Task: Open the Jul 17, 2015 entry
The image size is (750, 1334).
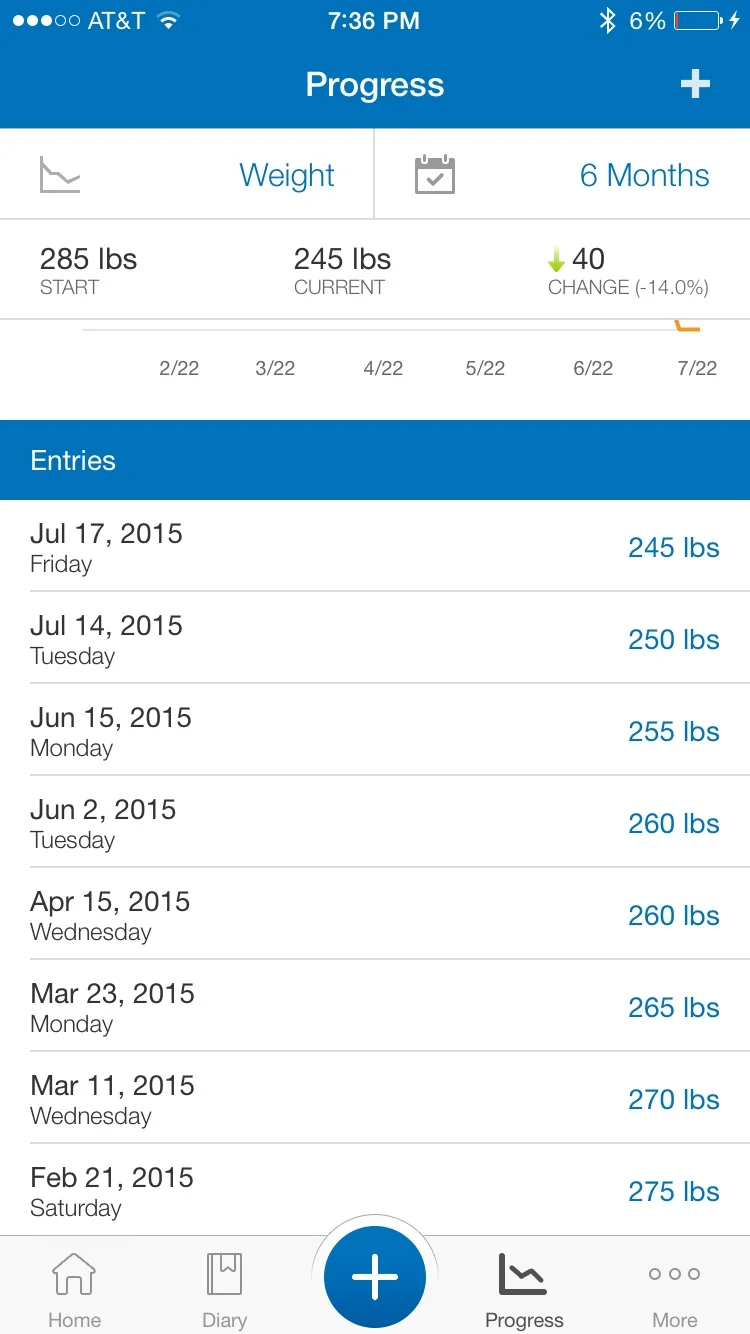Action: click(x=375, y=547)
